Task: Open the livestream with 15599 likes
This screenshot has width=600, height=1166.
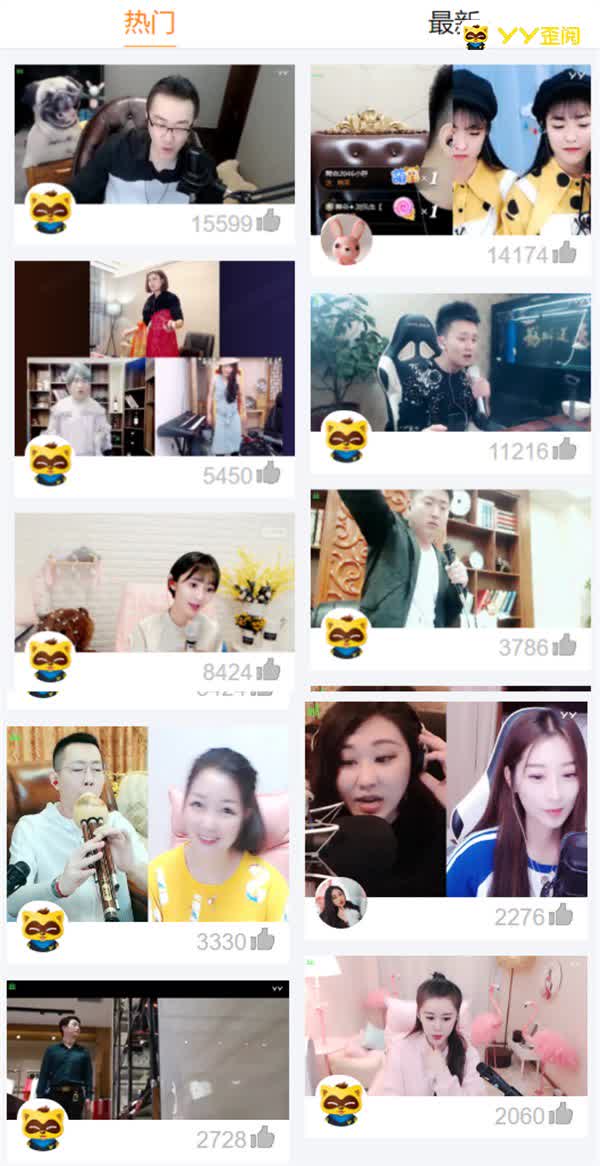Action: (x=154, y=134)
